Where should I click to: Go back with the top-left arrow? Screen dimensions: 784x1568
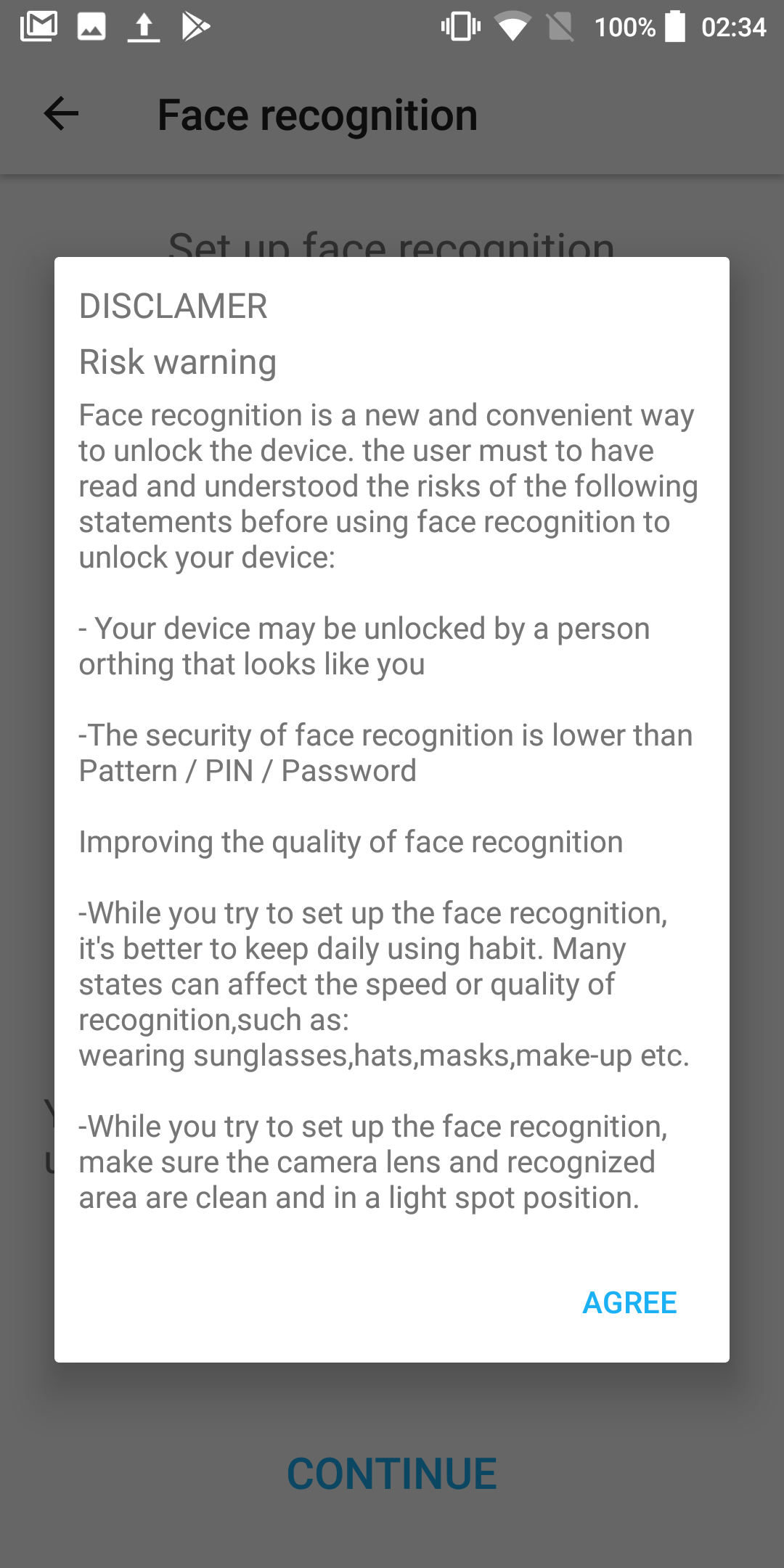(x=61, y=114)
